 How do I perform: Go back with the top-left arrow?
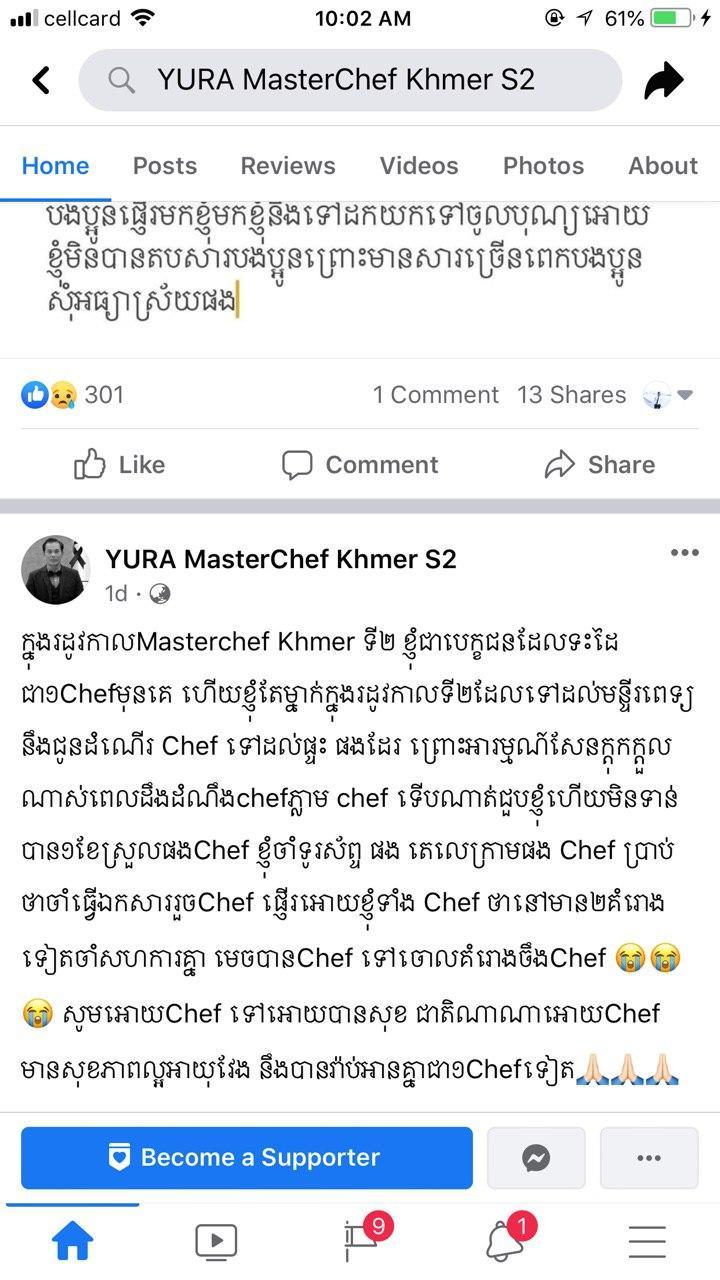point(41,80)
